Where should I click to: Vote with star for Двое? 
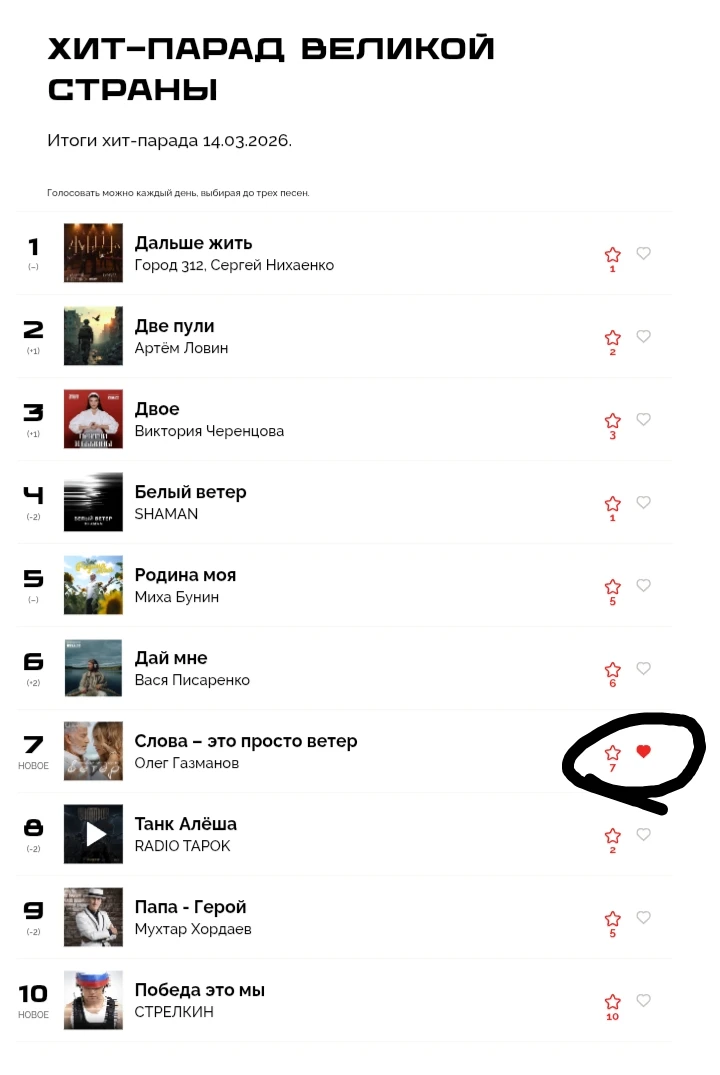pyautogui.click(x=613, y=421)
